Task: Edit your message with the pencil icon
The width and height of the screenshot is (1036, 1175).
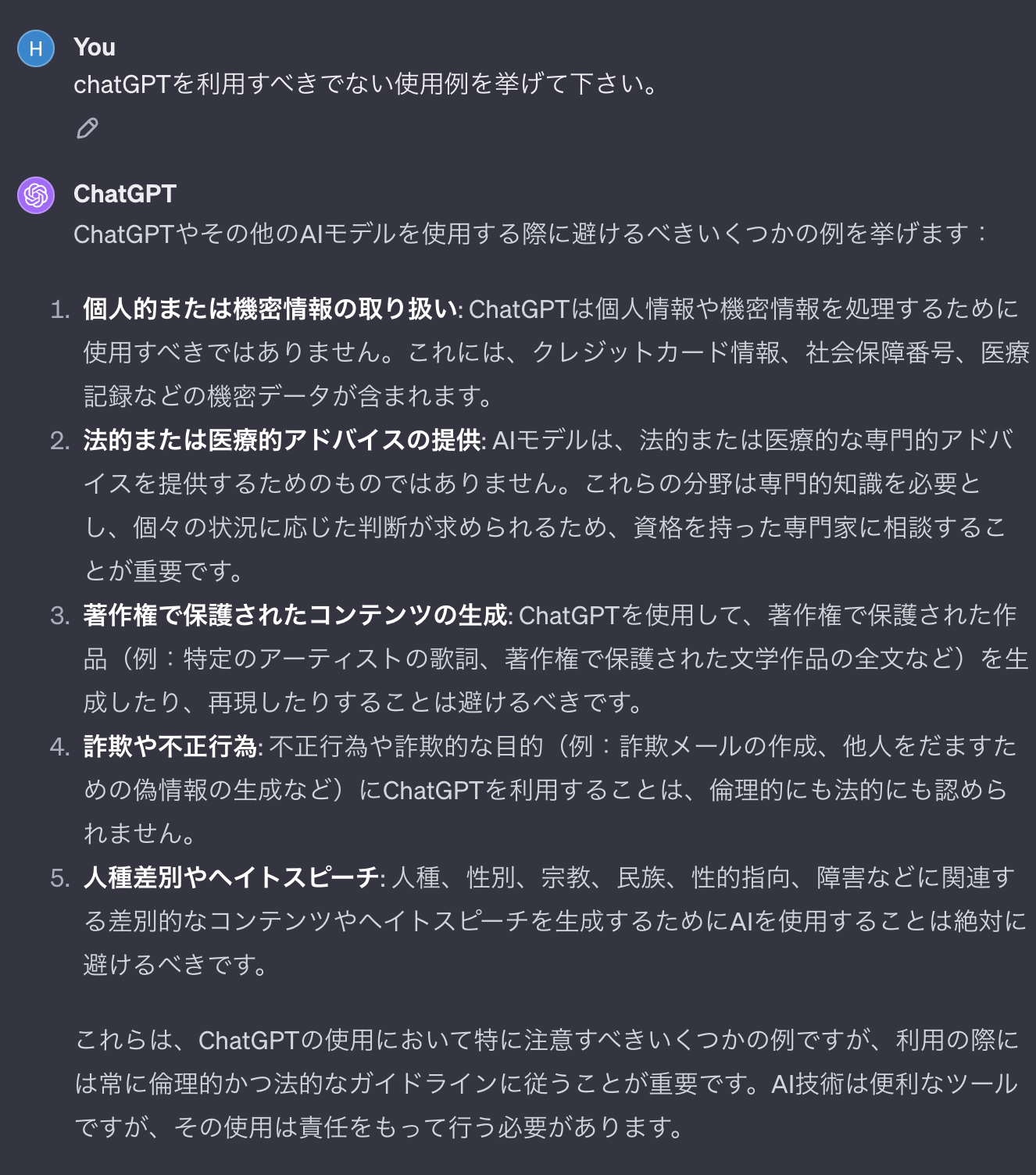Action: tap(88, 128)
